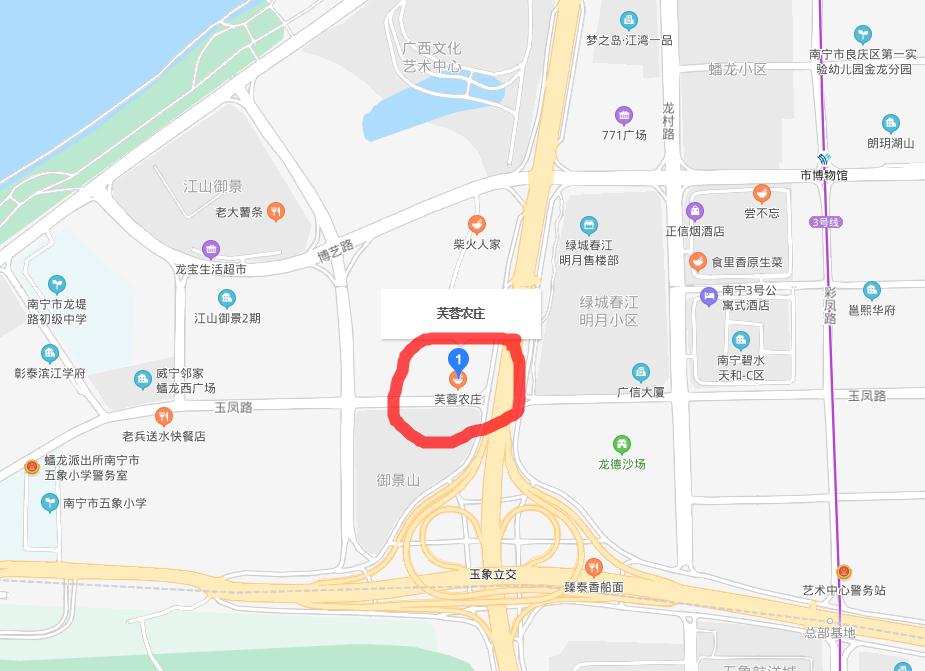Open the 老兵送水快餐店 marker

[x=164, y=416]
